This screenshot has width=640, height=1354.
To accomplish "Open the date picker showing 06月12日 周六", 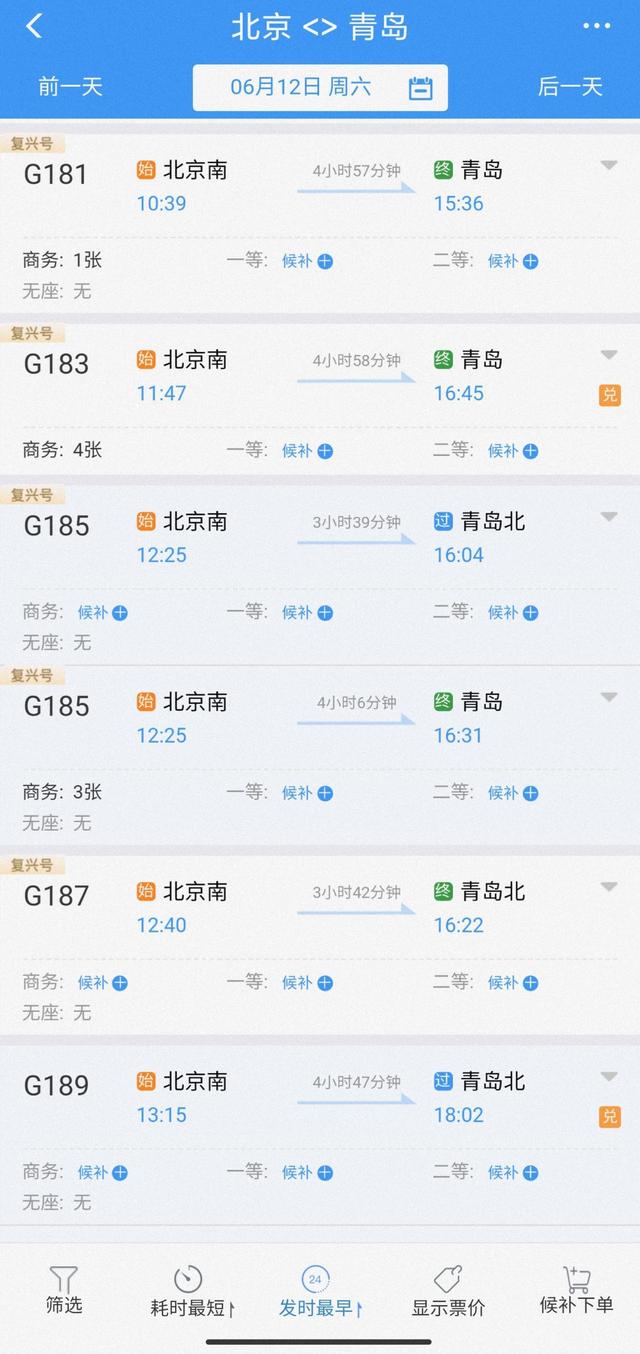I will pyautogui.click(x=320, y=87).
